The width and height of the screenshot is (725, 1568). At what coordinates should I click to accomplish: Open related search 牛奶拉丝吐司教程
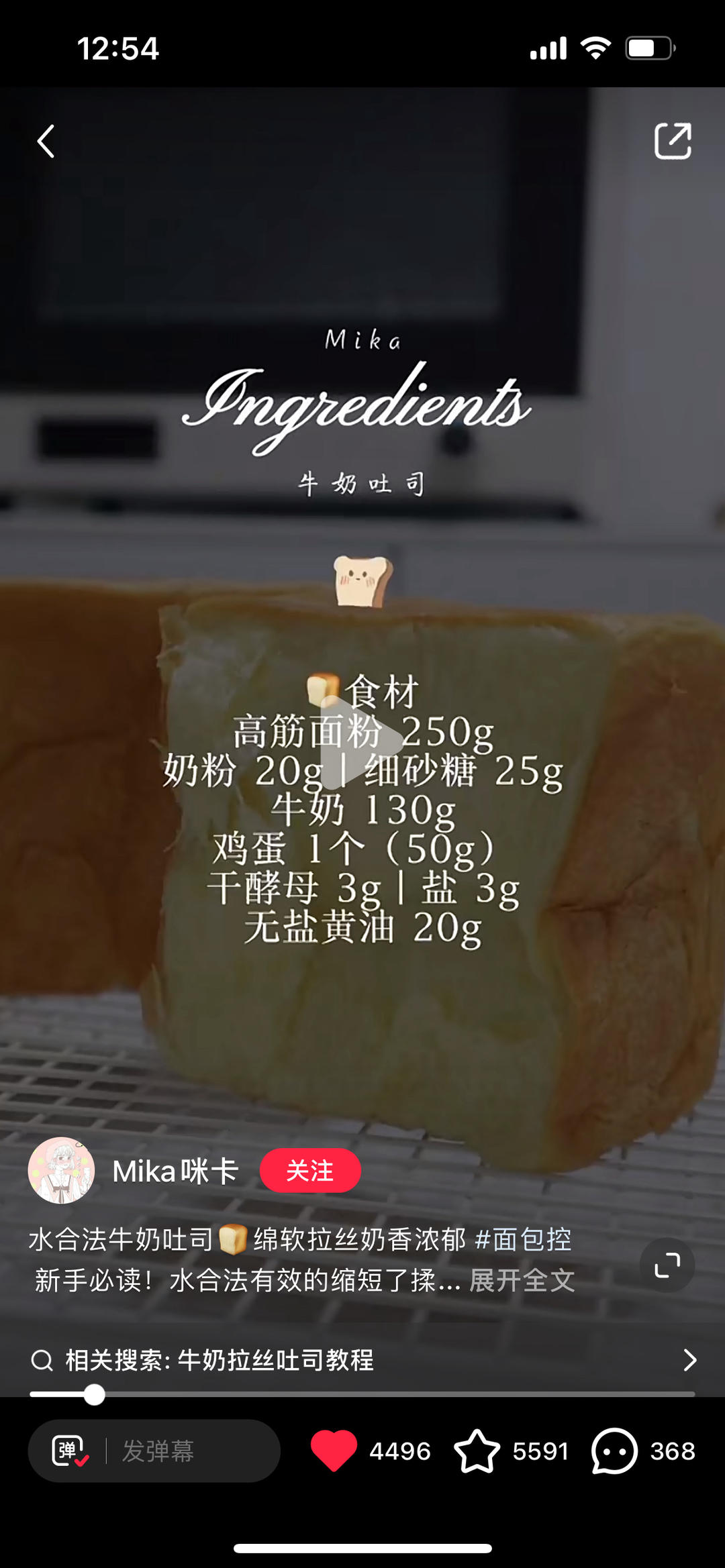coord(362,1360)
